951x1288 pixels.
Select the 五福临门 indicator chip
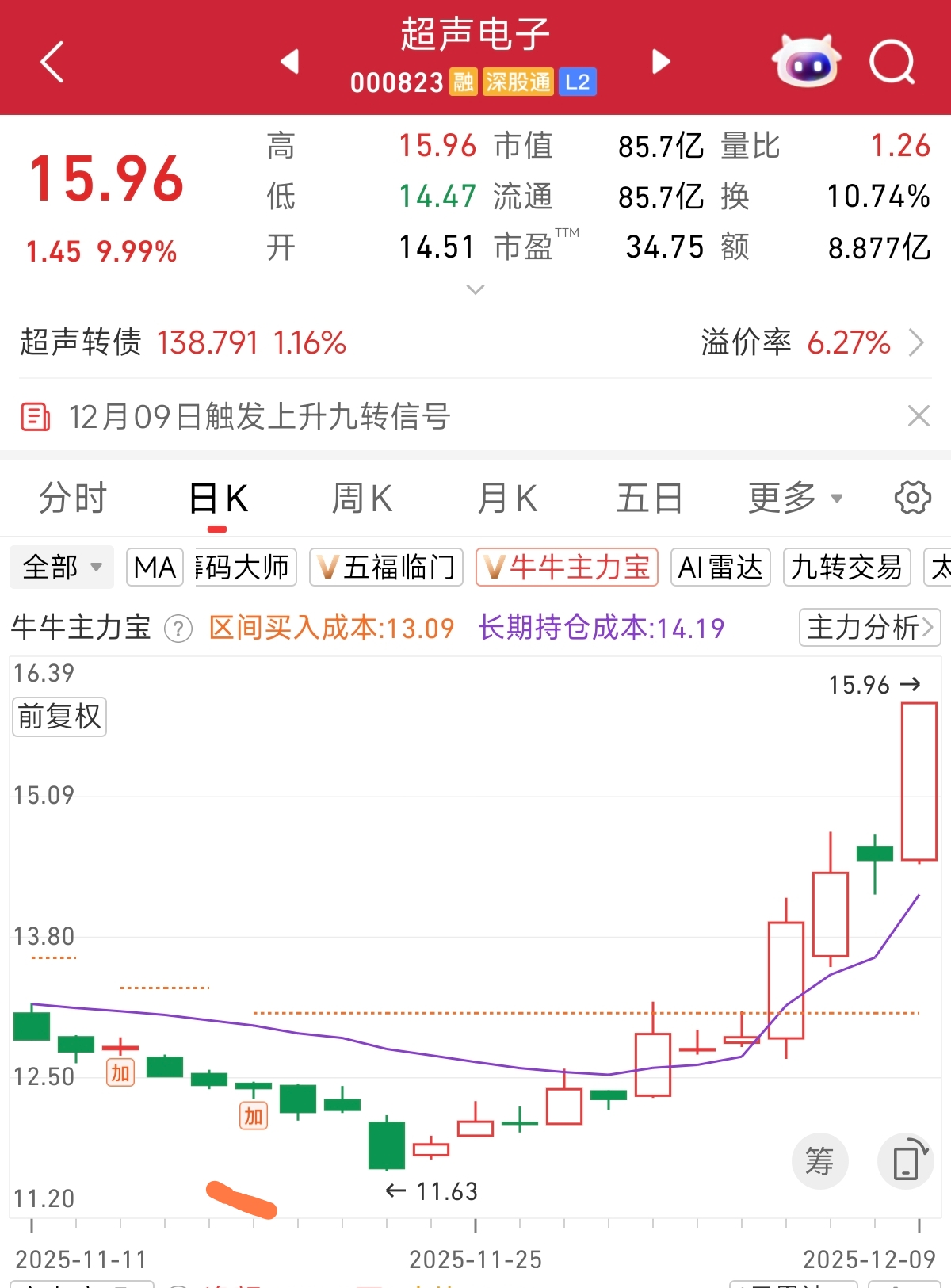click(386, 567)
